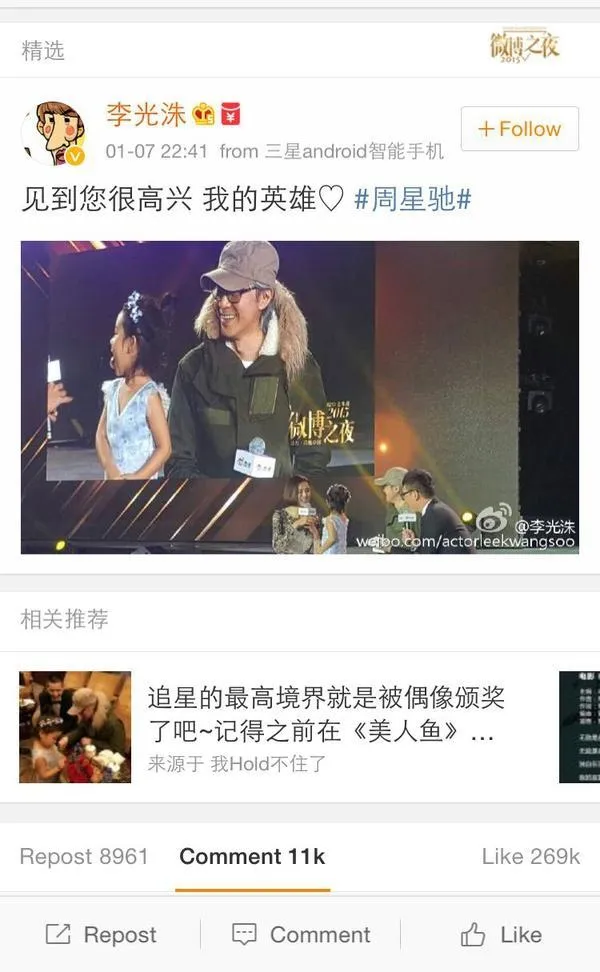
Task: Open the #周星驰# hashtag topic
Action: click(x=413, y=199)
